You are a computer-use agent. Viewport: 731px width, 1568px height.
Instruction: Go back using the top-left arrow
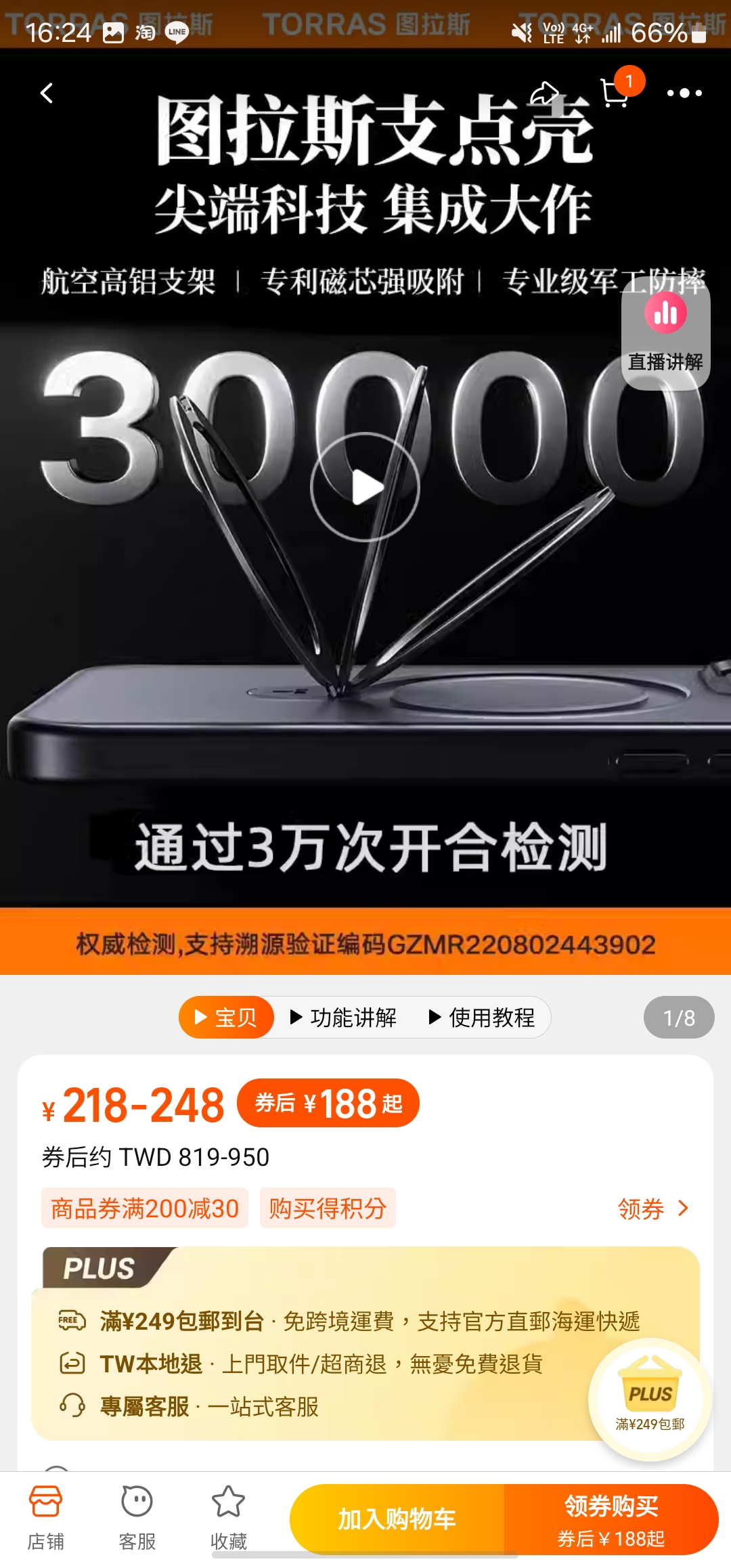pyautogui.click(x=47, y=93)
